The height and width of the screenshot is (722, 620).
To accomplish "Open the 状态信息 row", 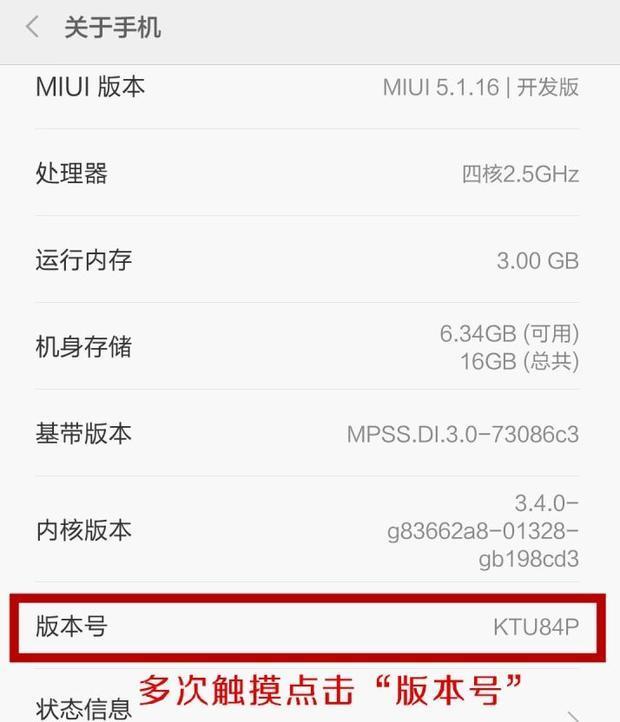I will click(84, 708).
